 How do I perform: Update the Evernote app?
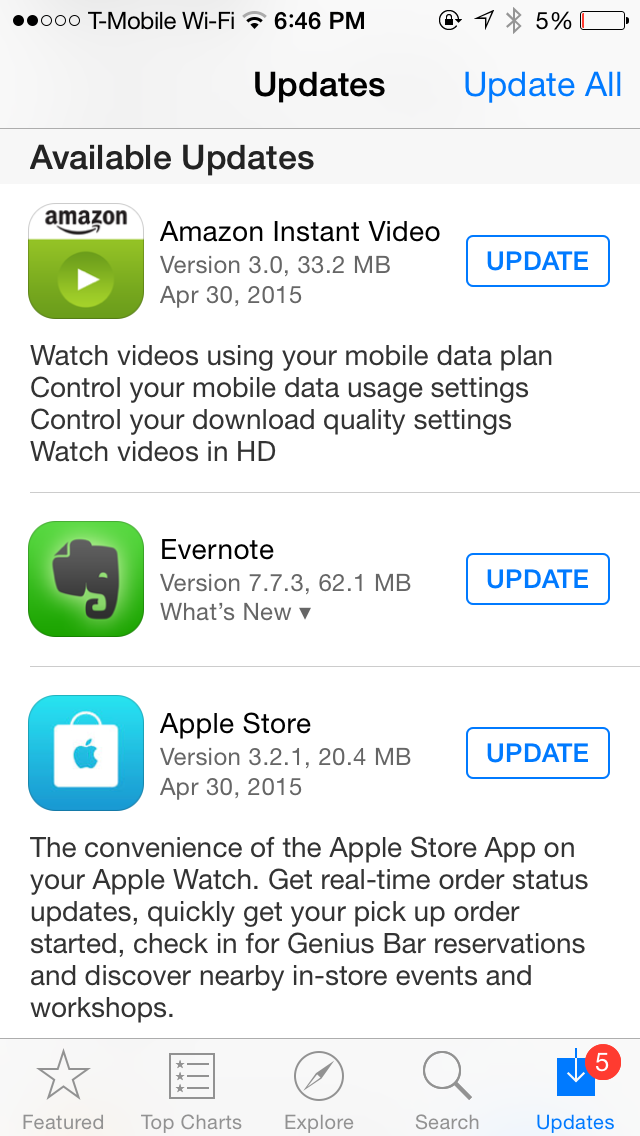click(x=537, y=579)
